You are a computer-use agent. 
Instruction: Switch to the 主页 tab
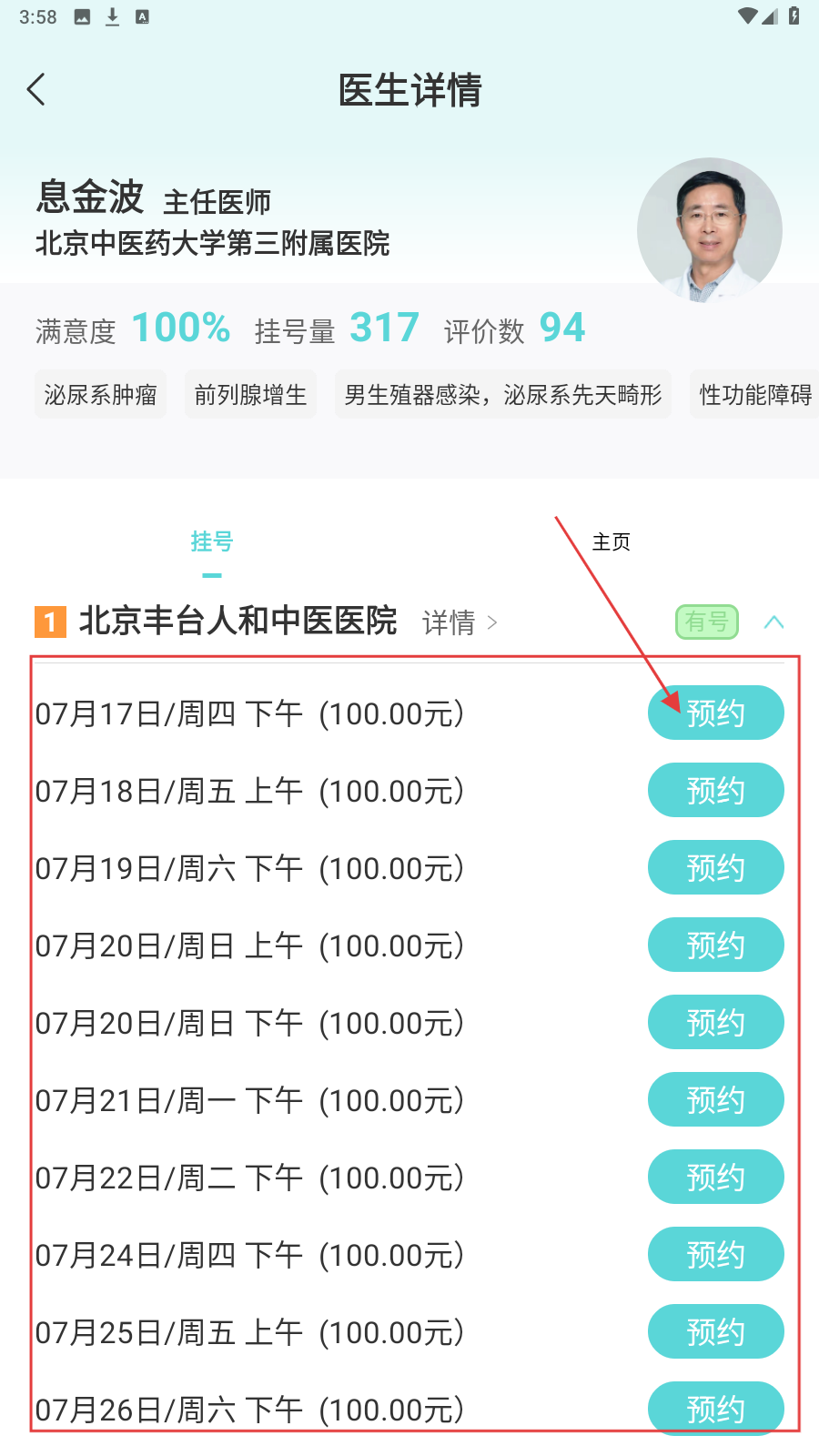[611, 542]
